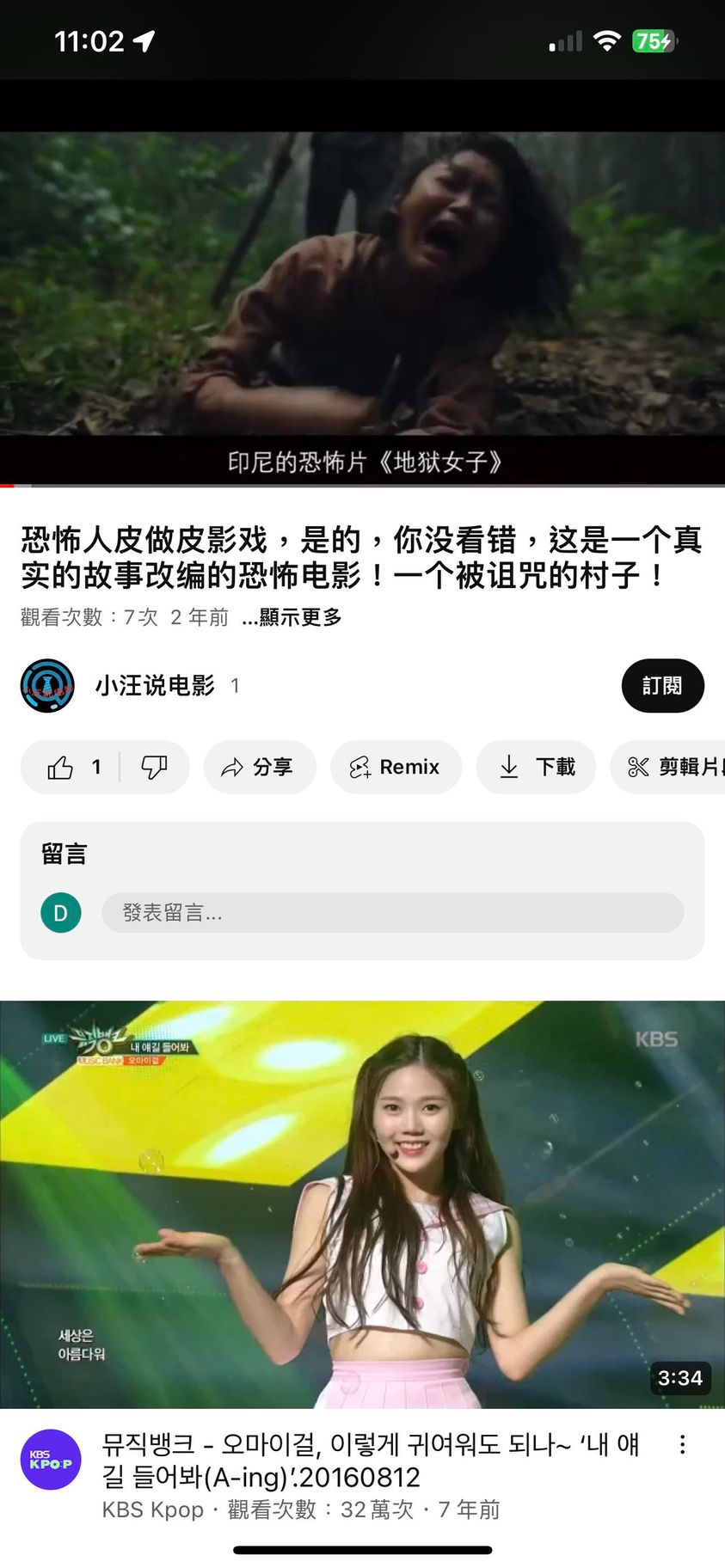This screenshot has height=1568, width=725.
Task: Download the video with 下載
Action: tap(536, 767)
